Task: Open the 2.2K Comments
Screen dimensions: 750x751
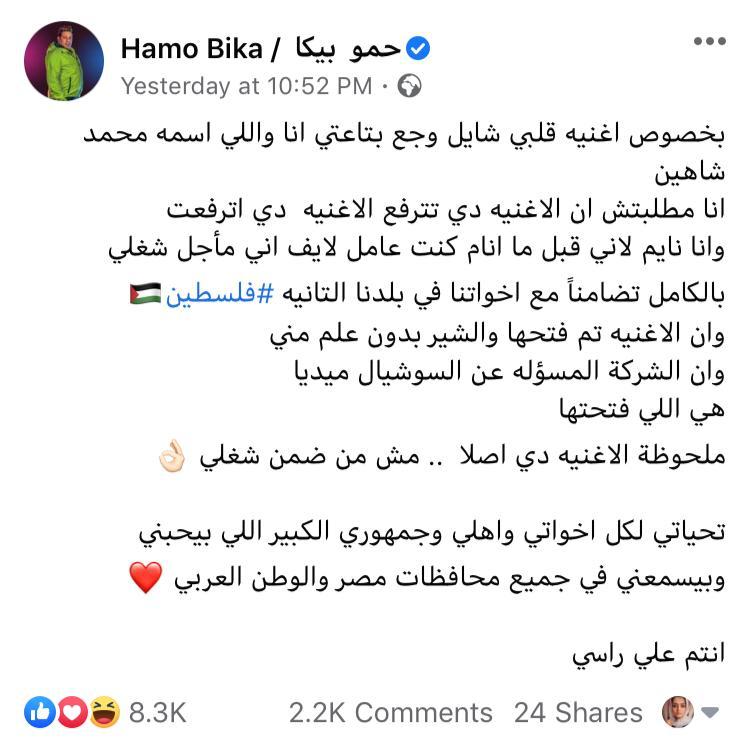Action: tap(390, 712)
